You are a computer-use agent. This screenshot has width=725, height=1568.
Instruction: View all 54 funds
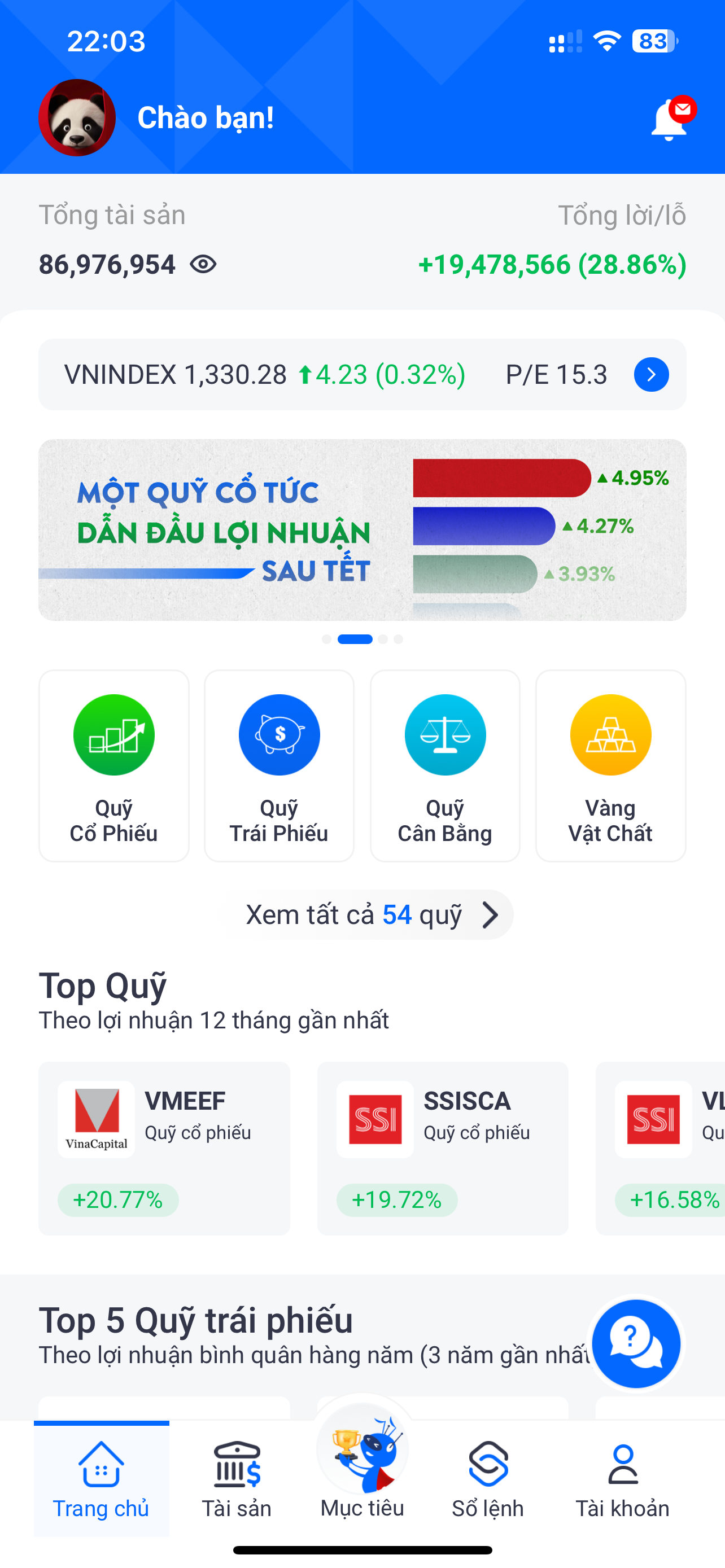(x=366, y=914)
